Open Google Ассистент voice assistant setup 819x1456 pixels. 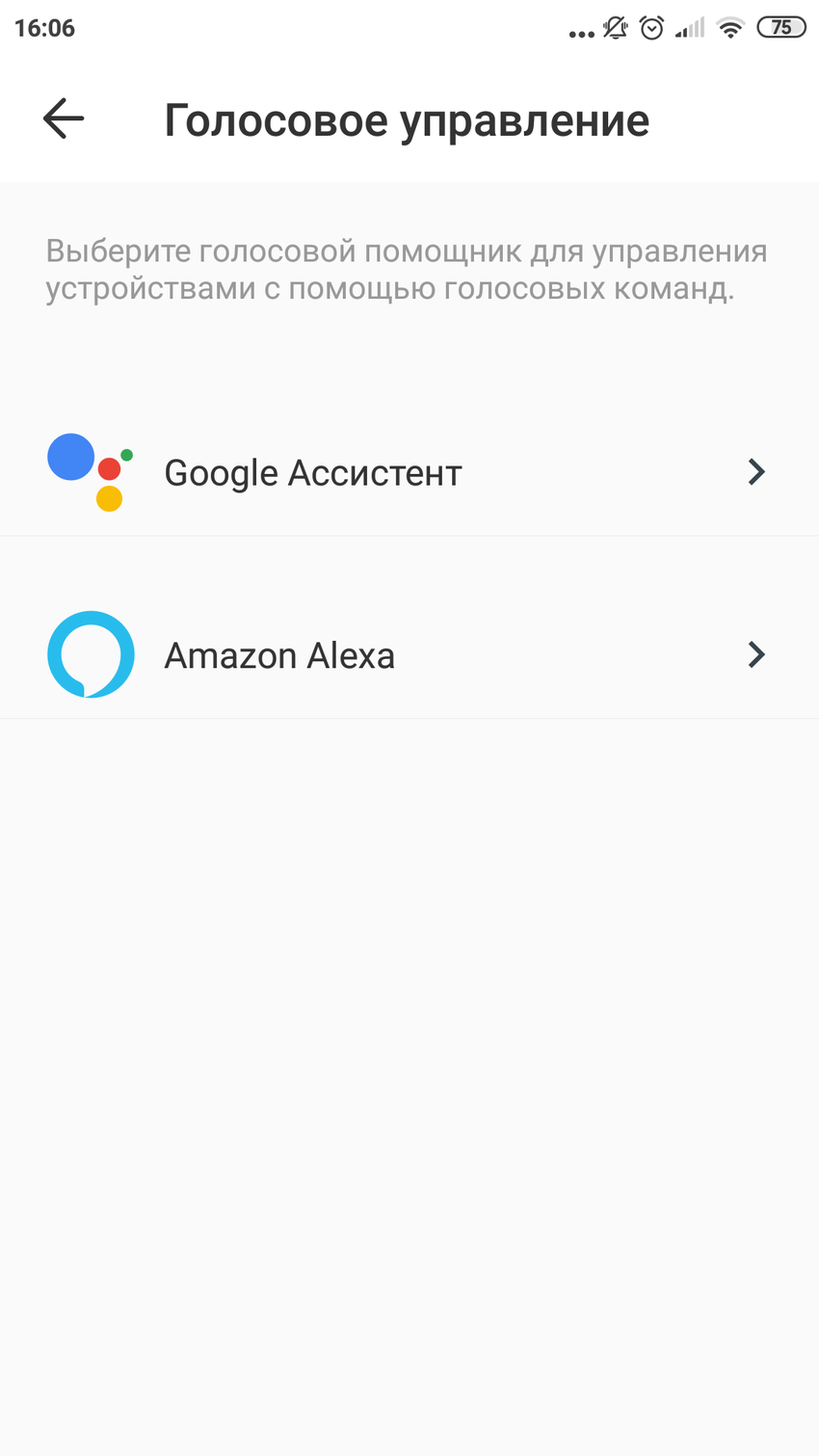409,472
